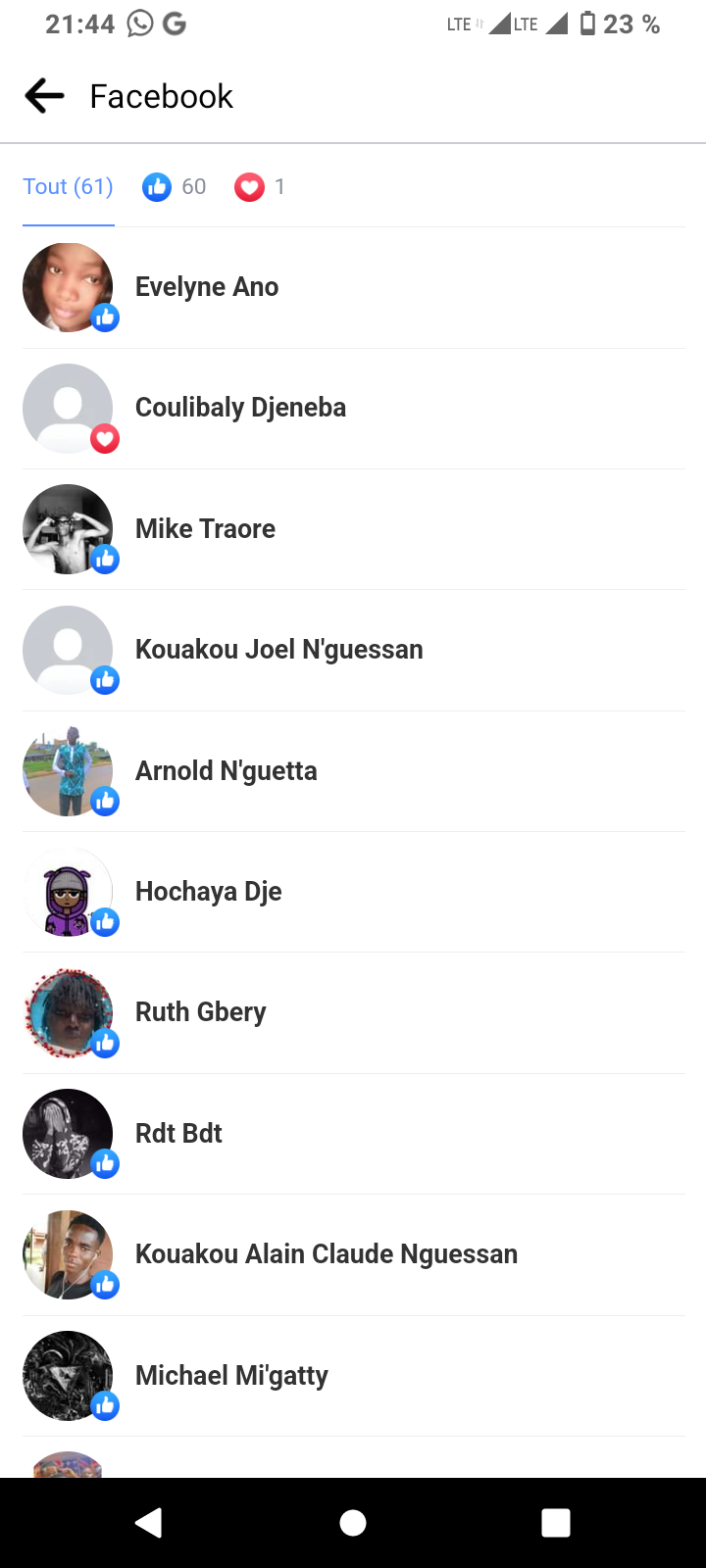Filter by the heart reaction tab
Viewport: 706px width, 1568px height.
(x=260, y=186)
